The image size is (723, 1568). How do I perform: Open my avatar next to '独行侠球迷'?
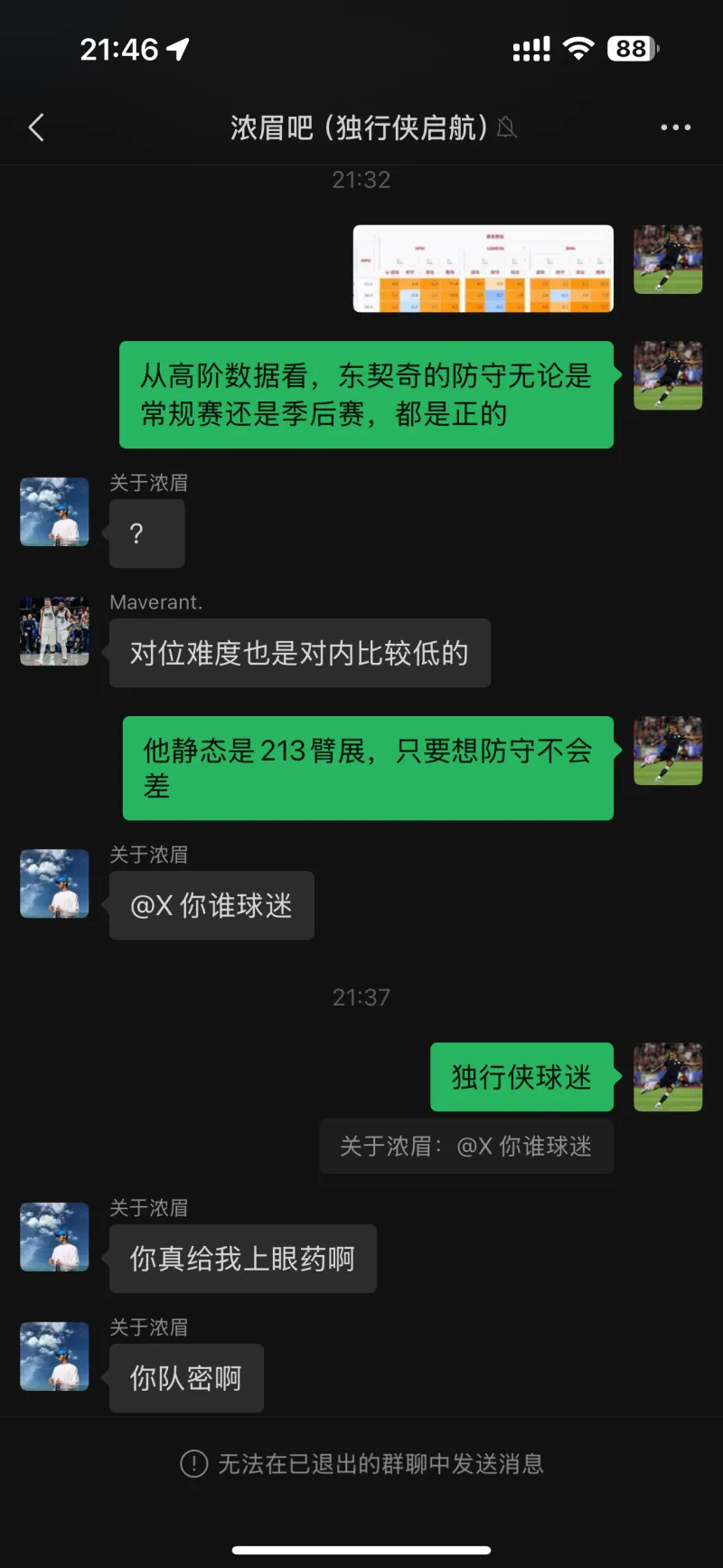[x=668, y=1077]
